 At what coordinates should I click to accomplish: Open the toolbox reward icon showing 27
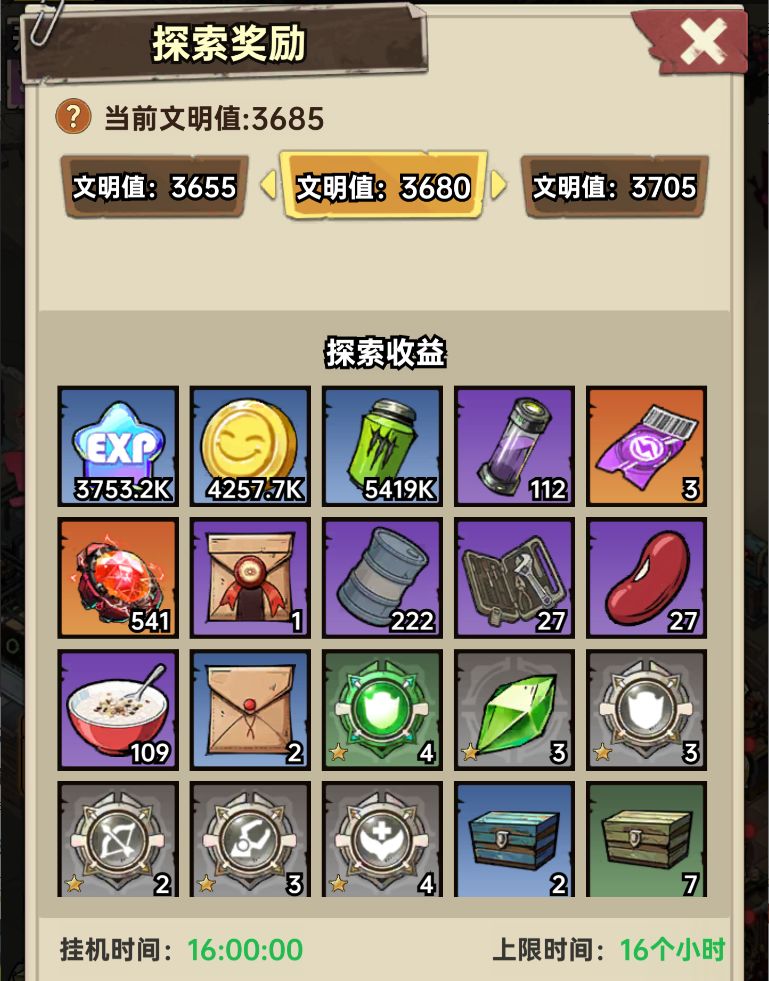pos(513,576)
